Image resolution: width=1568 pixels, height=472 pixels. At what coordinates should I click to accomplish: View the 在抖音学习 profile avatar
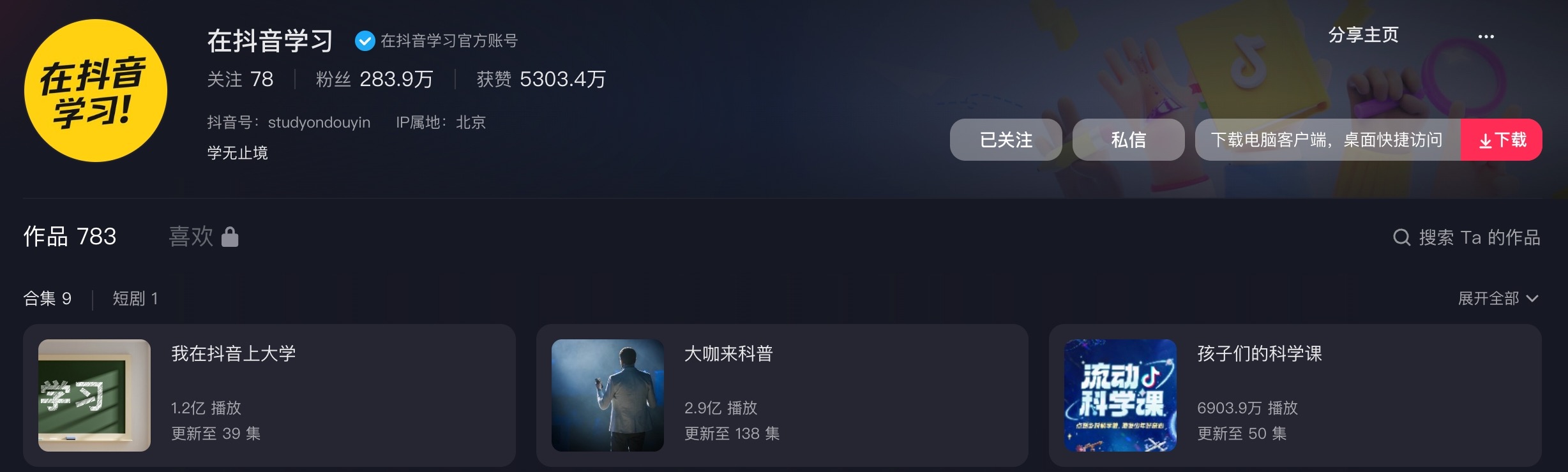96,91
